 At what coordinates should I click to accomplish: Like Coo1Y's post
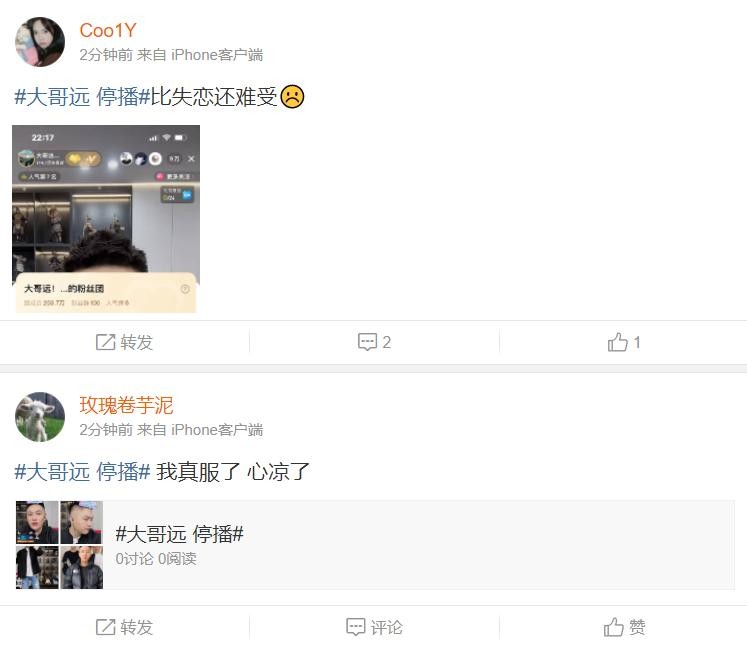624,342
